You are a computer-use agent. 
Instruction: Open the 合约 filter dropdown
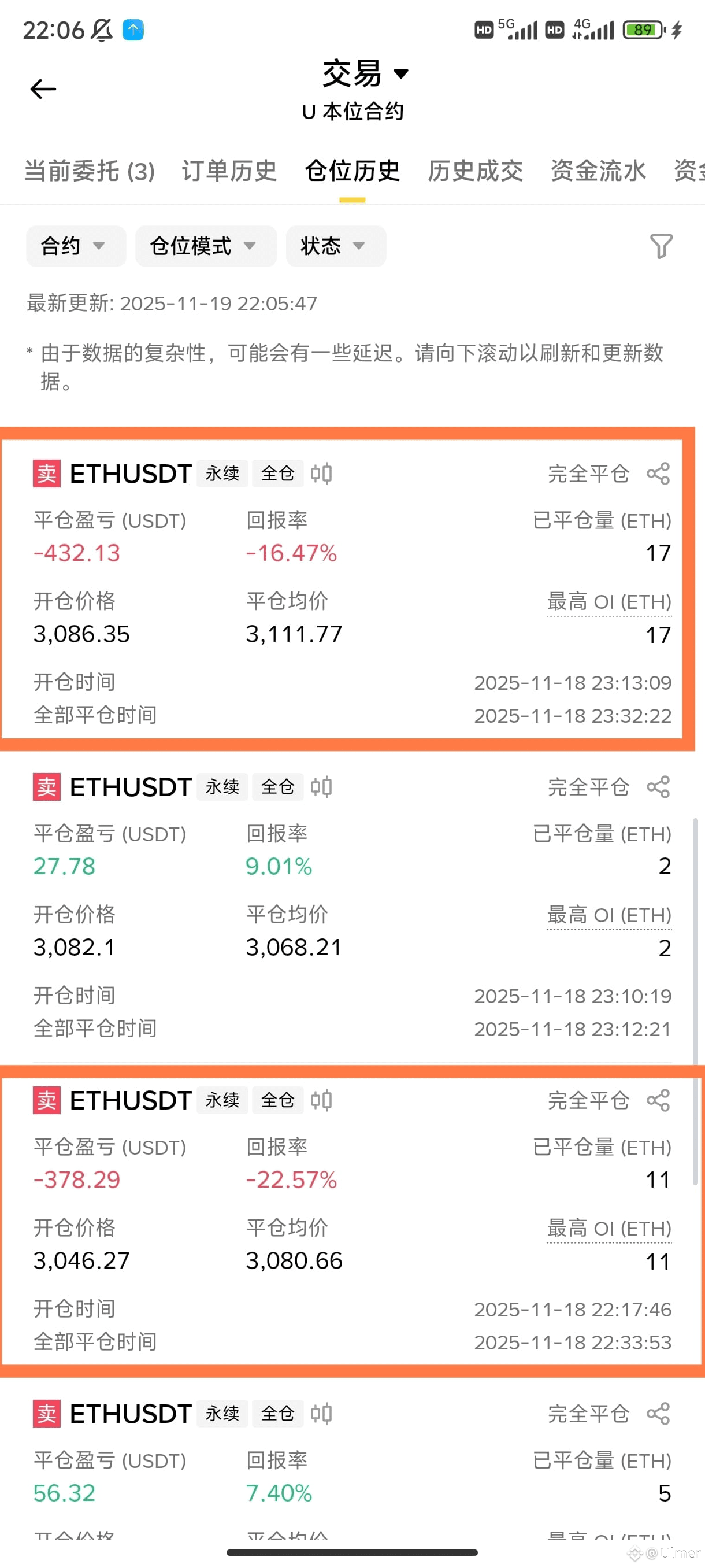pyautogui.click(x=75, y=246)
